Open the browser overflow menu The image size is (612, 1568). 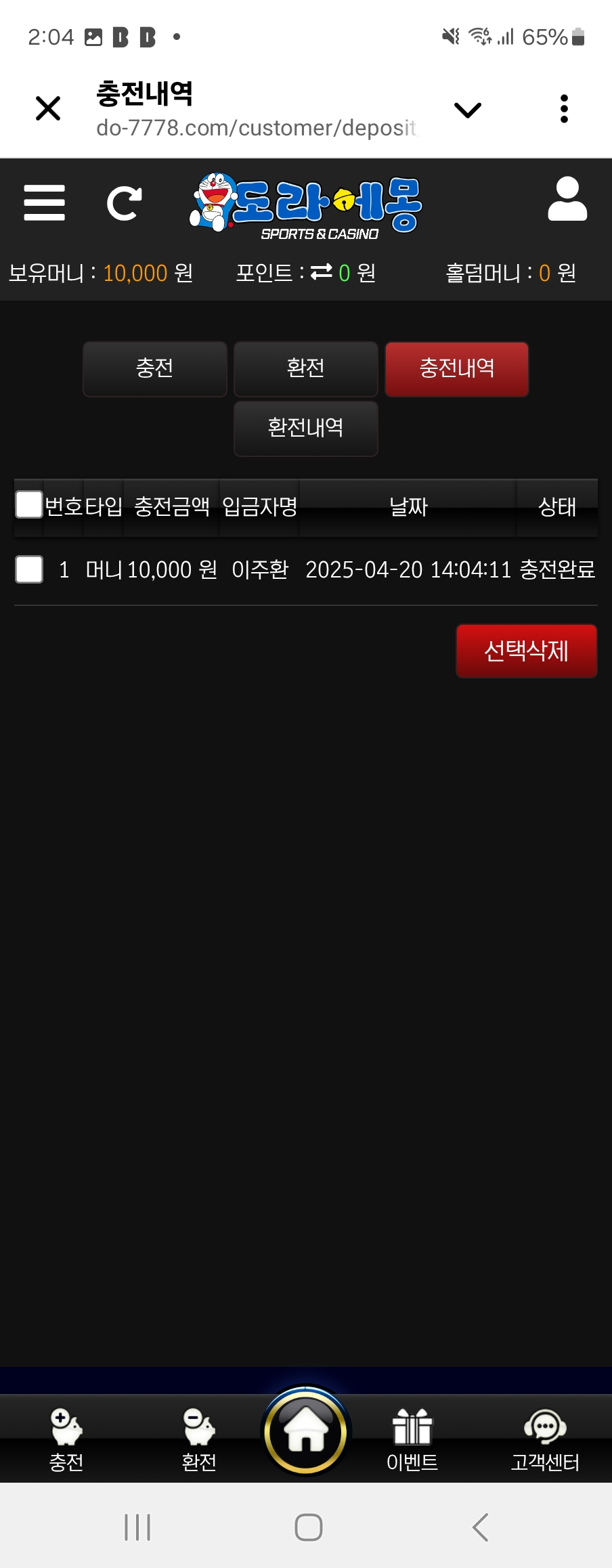click(564, 109)
